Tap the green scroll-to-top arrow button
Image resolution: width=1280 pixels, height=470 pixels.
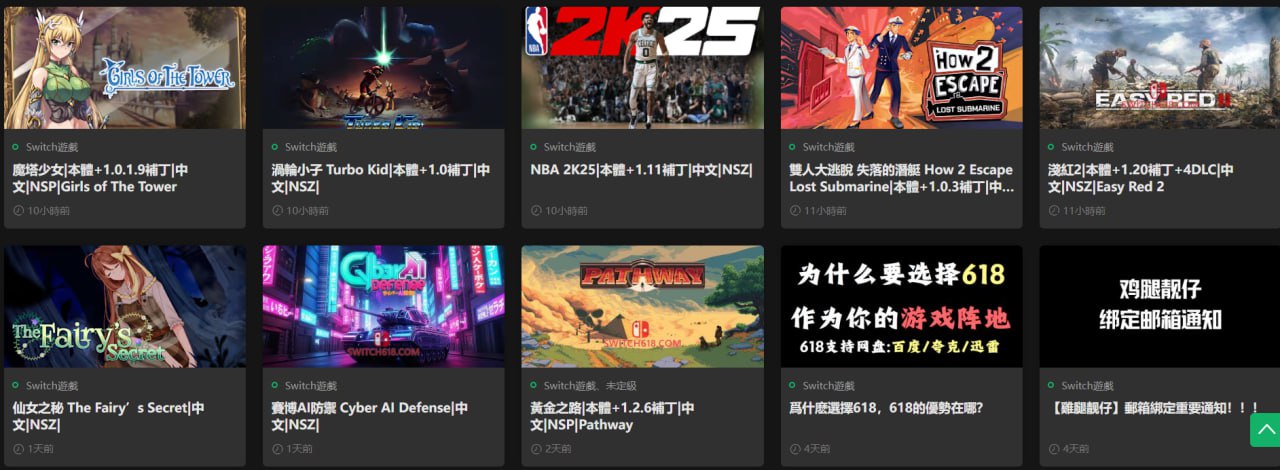click(1264, 430)
